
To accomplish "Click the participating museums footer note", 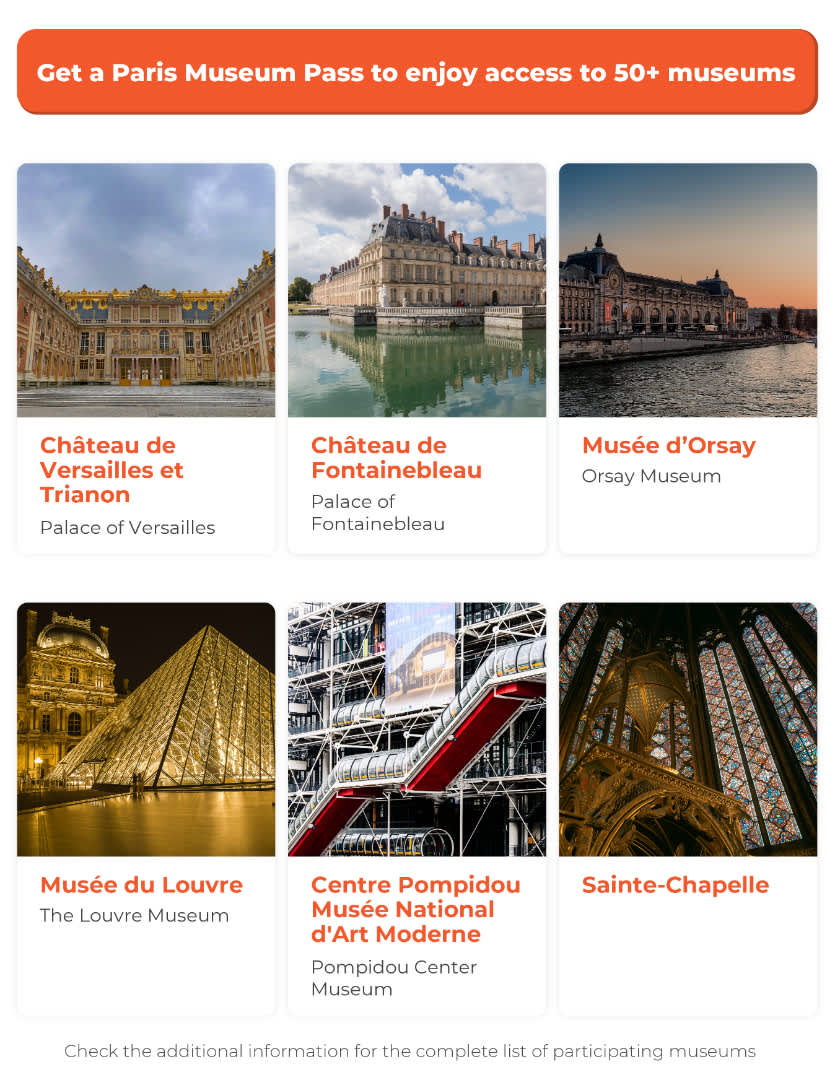I will pos(410,1051).
